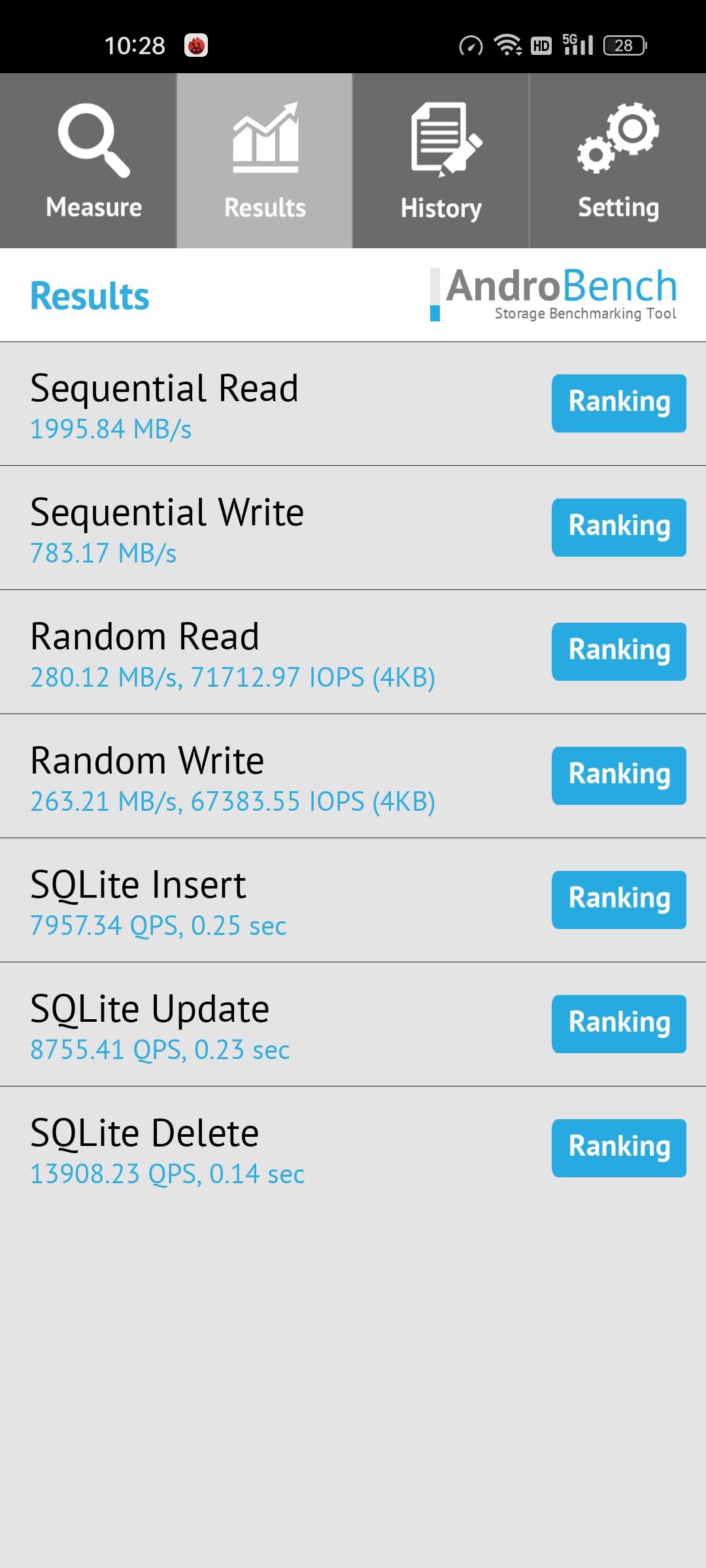This screenshot has height=1568, width=706.
Task: Select the Results tab
Action: click(265, 161)
